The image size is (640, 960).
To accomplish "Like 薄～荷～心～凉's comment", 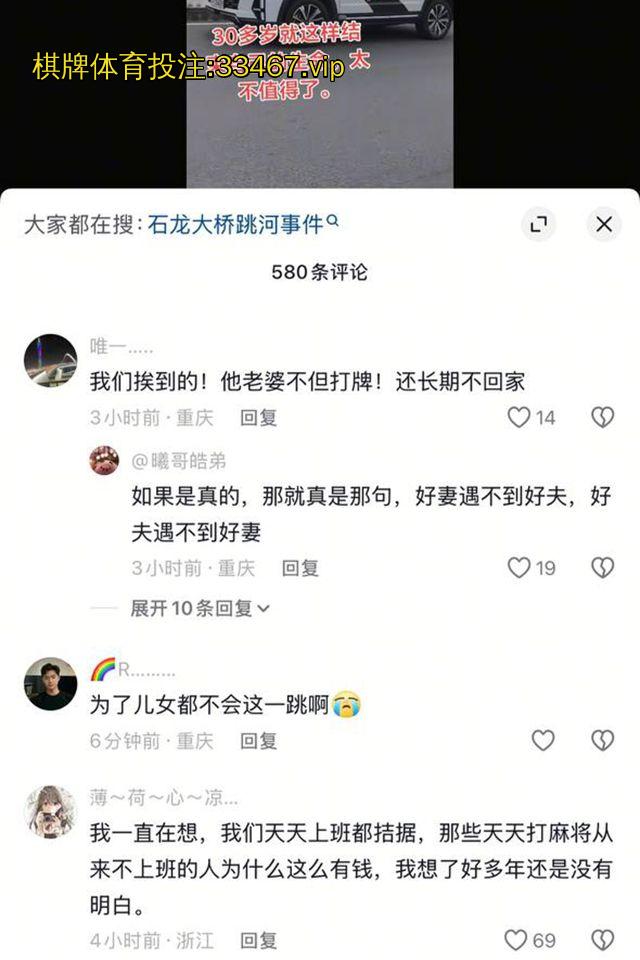I will click(516, 941).
